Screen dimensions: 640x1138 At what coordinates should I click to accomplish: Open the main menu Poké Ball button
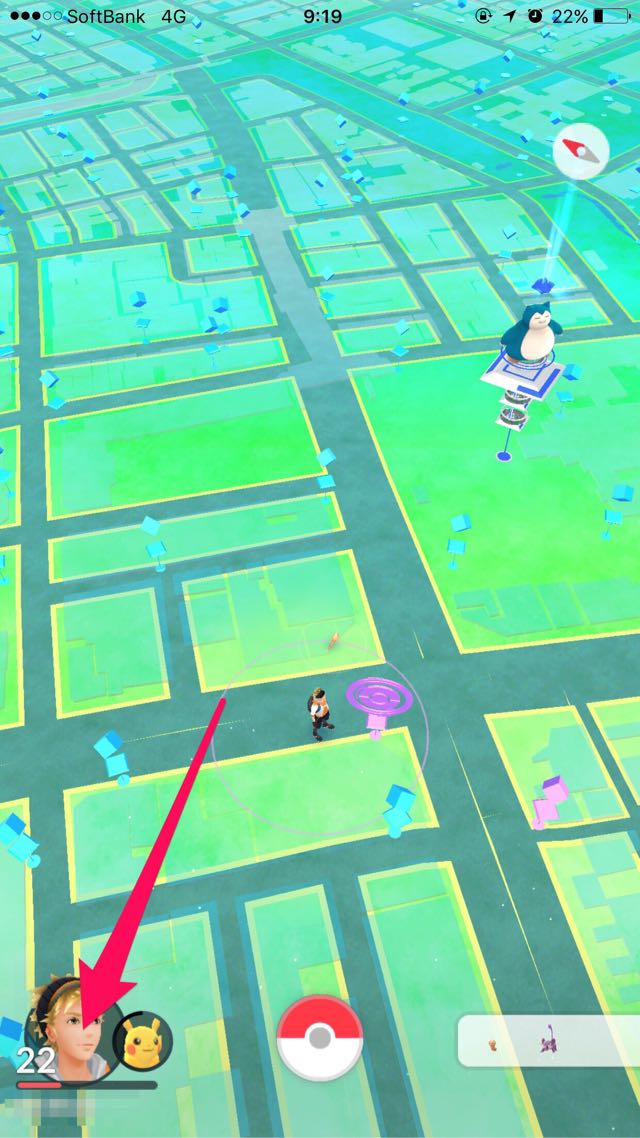click(x=319, y=1039)
